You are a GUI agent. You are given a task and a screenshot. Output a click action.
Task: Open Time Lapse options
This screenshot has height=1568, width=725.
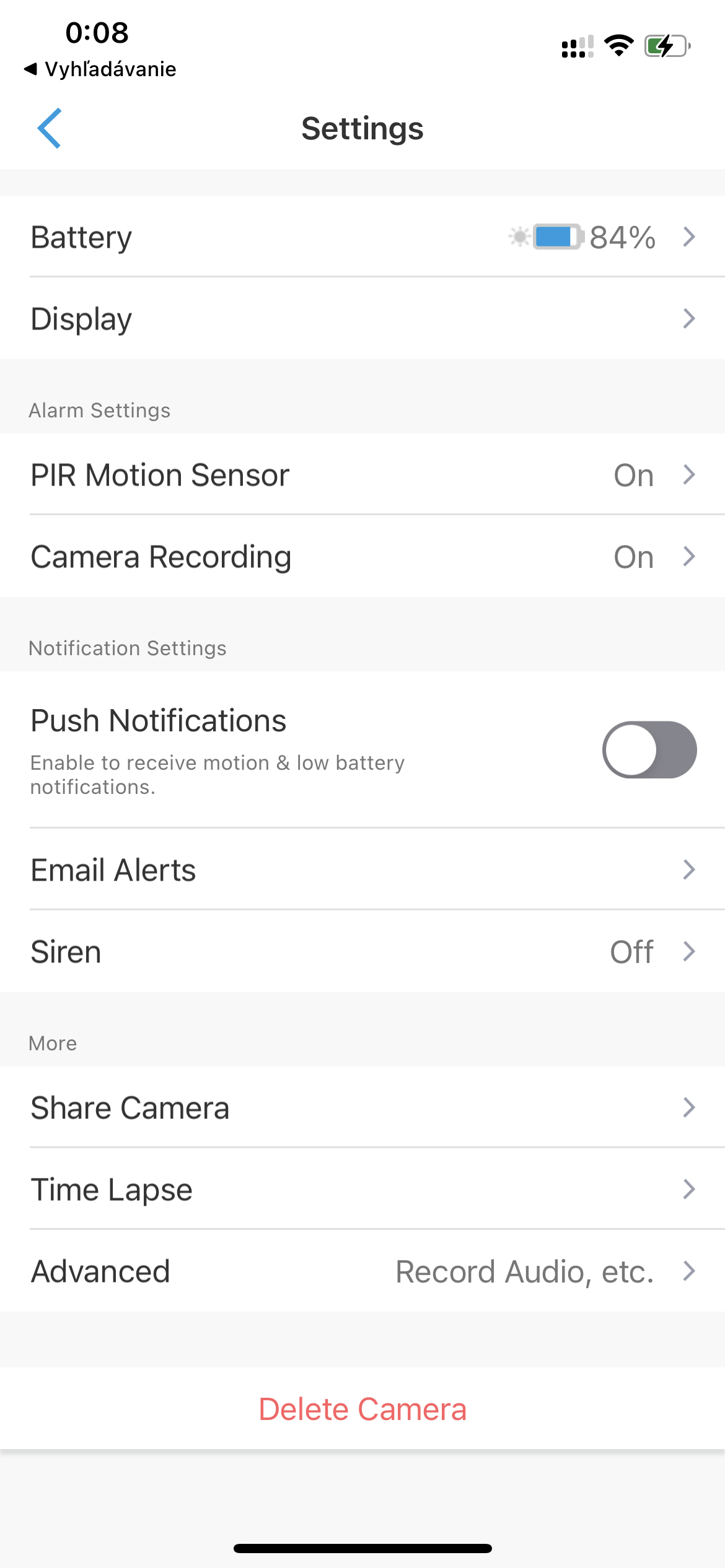pyautogui.click(x=362, y=1189)
